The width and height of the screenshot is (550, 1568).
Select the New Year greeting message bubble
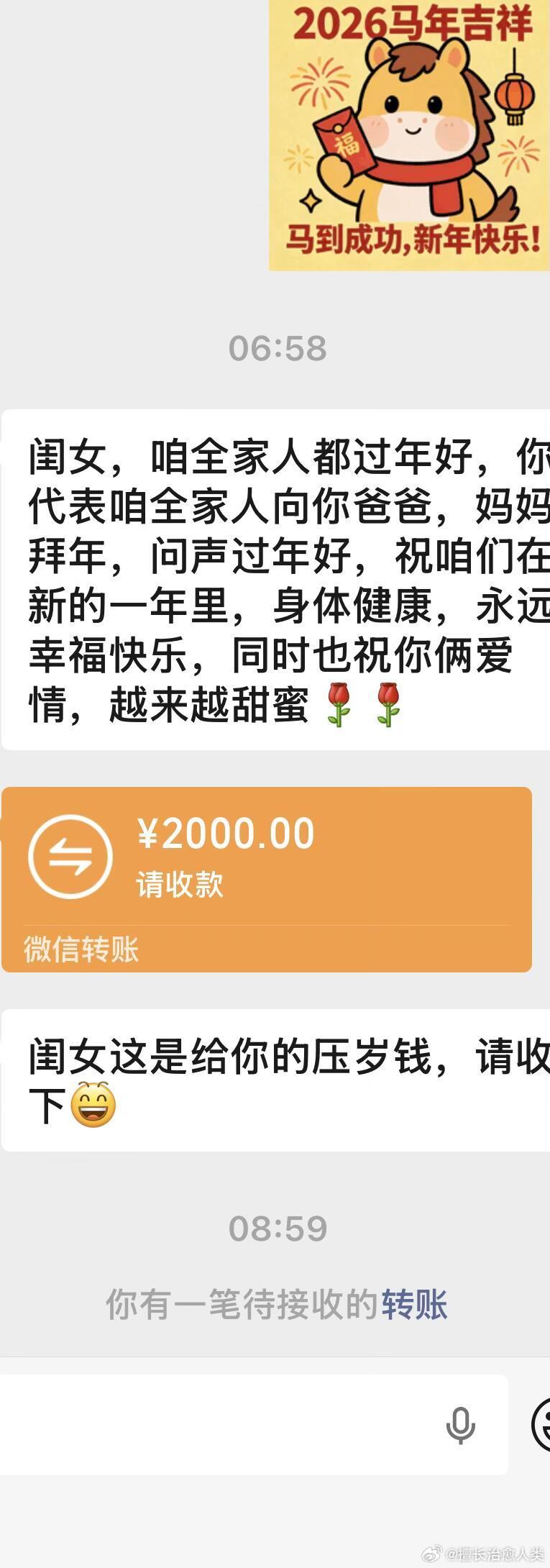point(273,575)
